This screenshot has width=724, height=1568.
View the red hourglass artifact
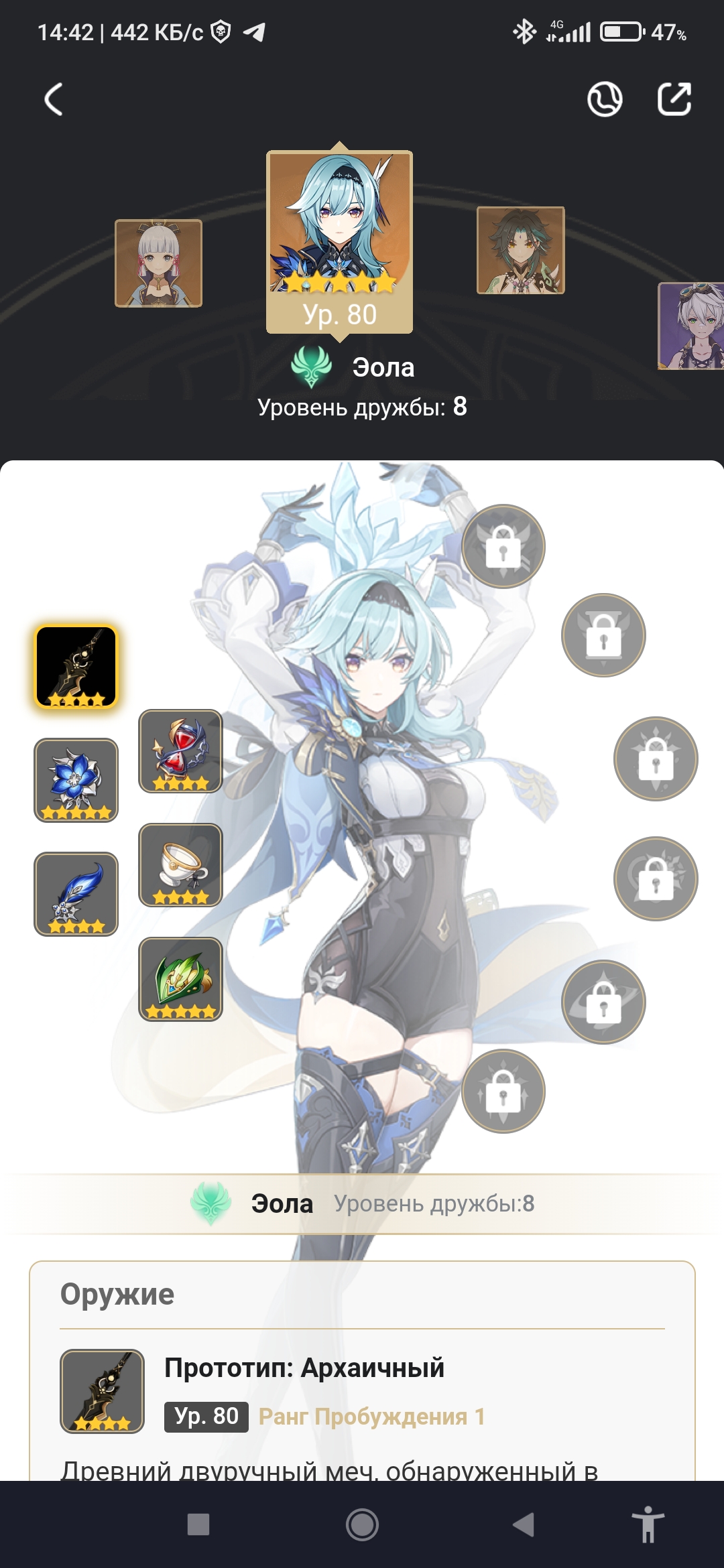(181, 751)
